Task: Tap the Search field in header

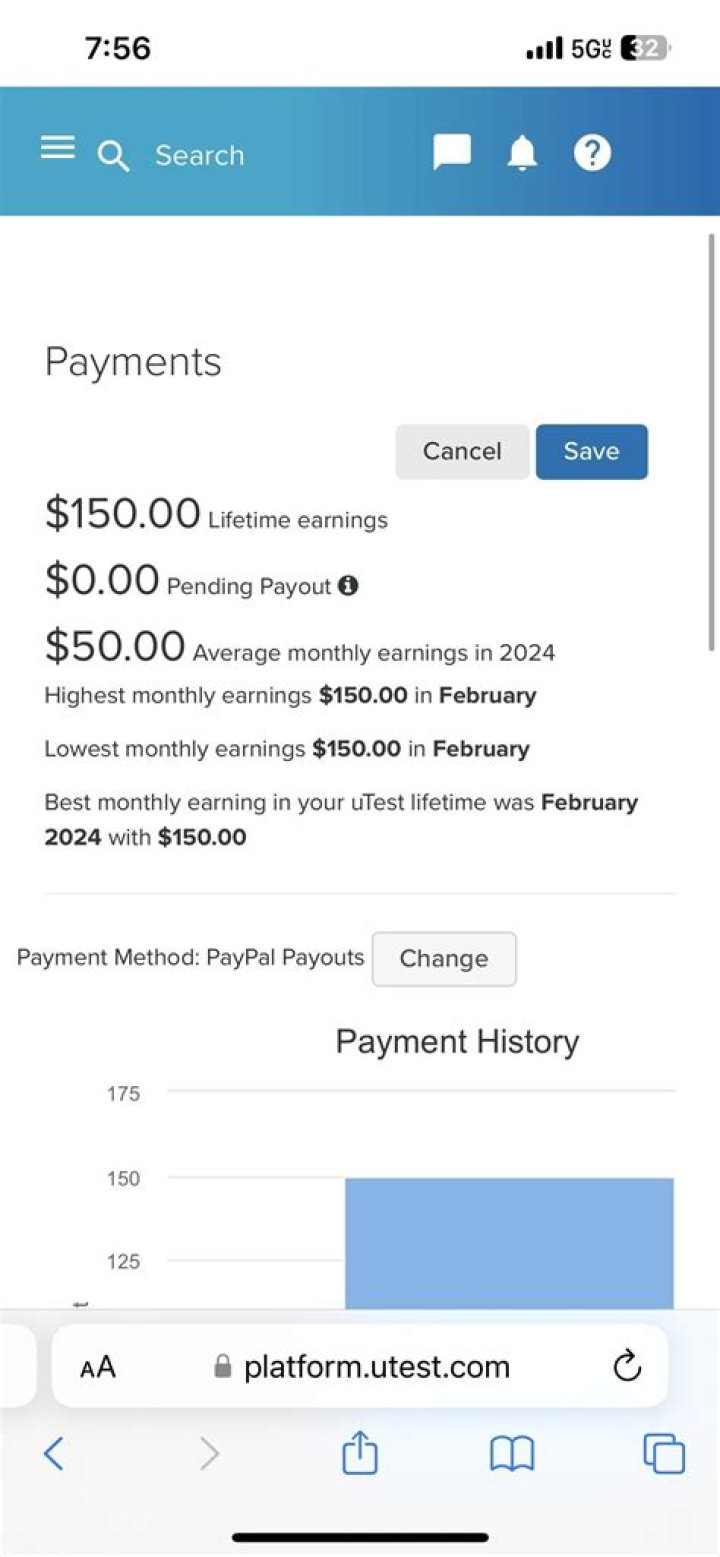Action: (x=199, y=155)
